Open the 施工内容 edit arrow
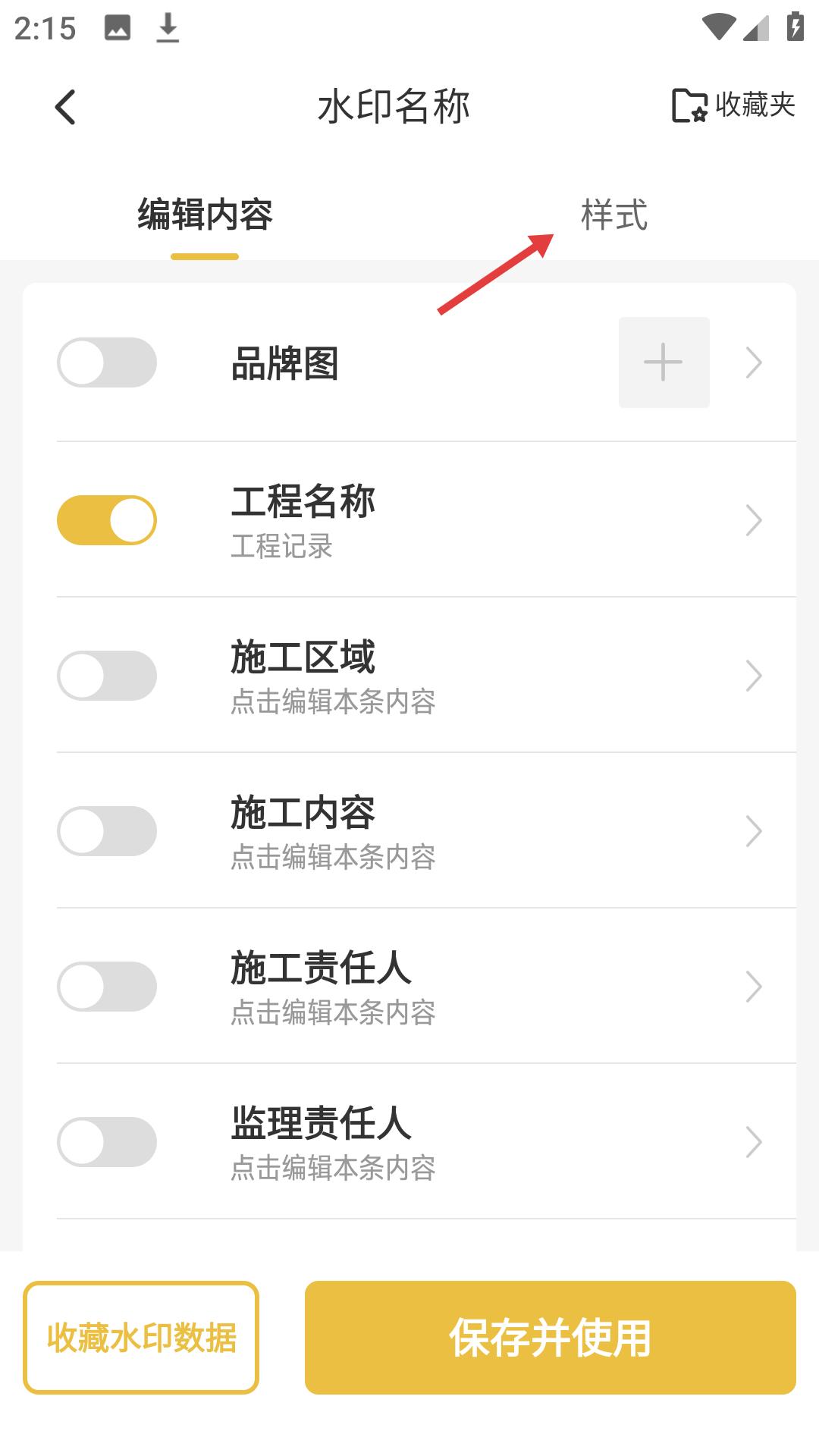Screen dimensions: 819x1456 [x=753, y=831]
